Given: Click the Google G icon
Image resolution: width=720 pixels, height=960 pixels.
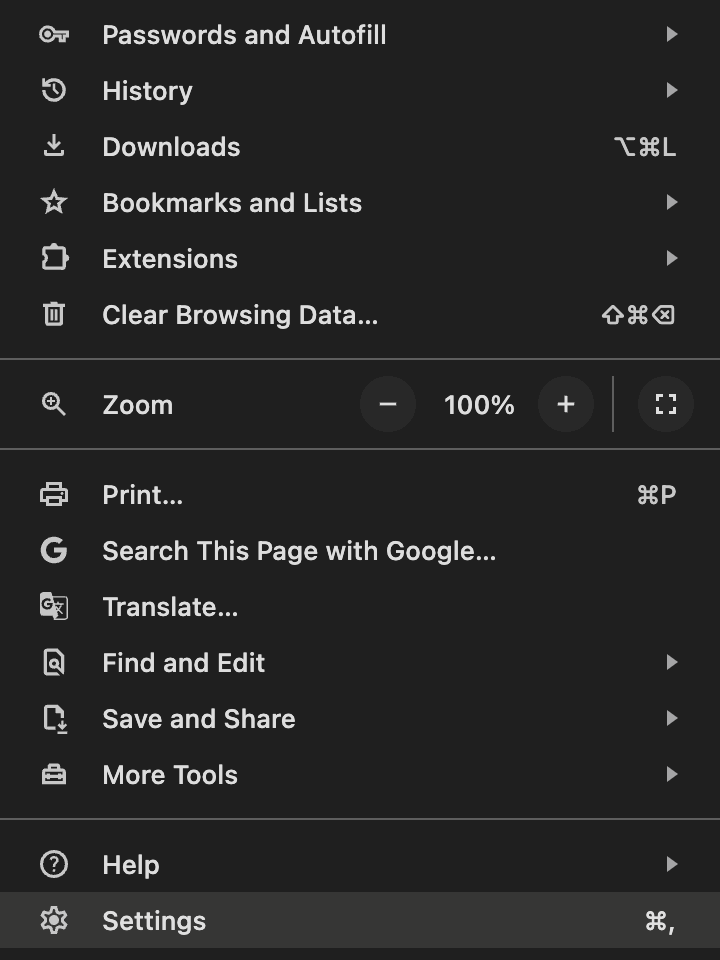Looking at the screenshot, I should [54, 550].
